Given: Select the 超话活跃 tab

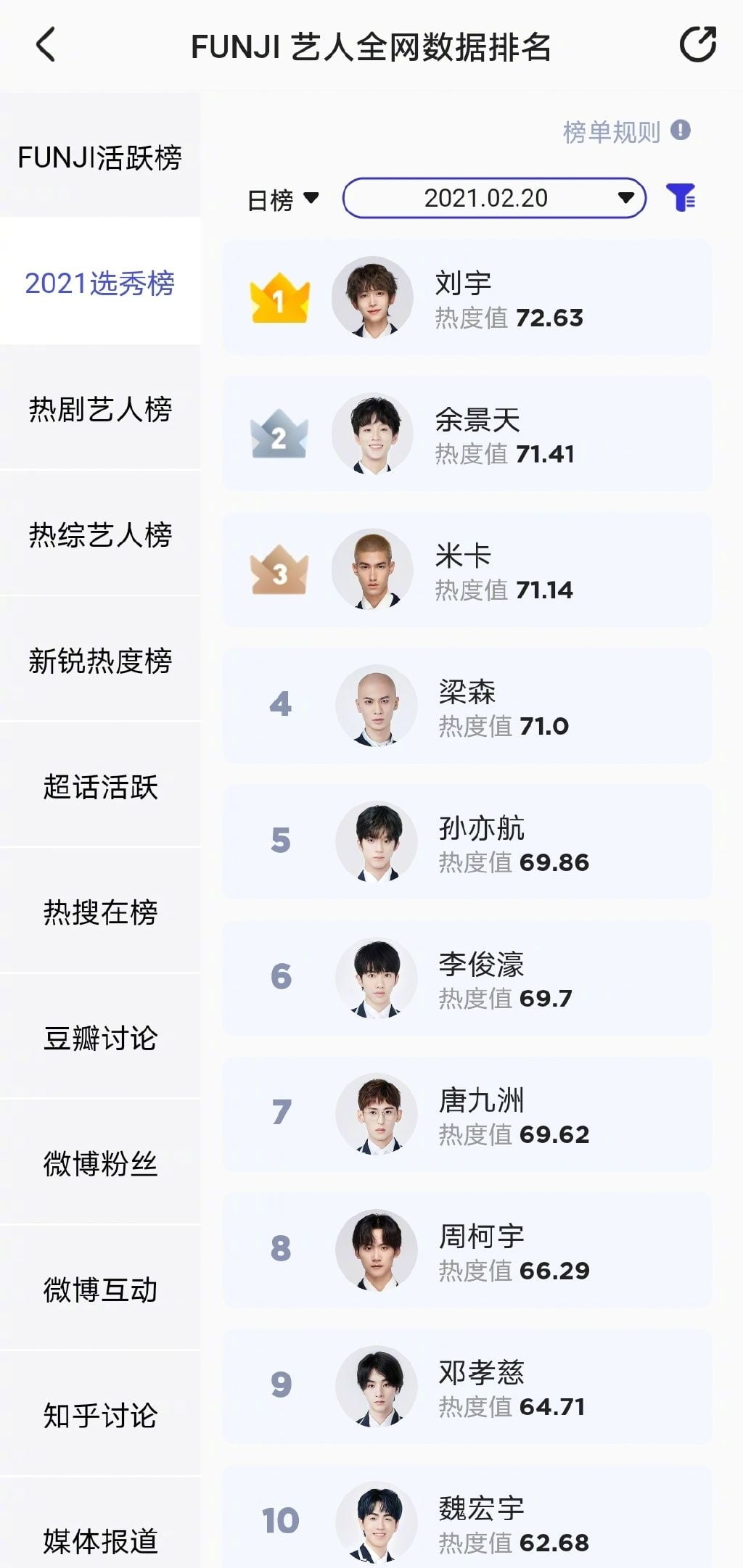Looking at the screenshot, I should 100,787.
